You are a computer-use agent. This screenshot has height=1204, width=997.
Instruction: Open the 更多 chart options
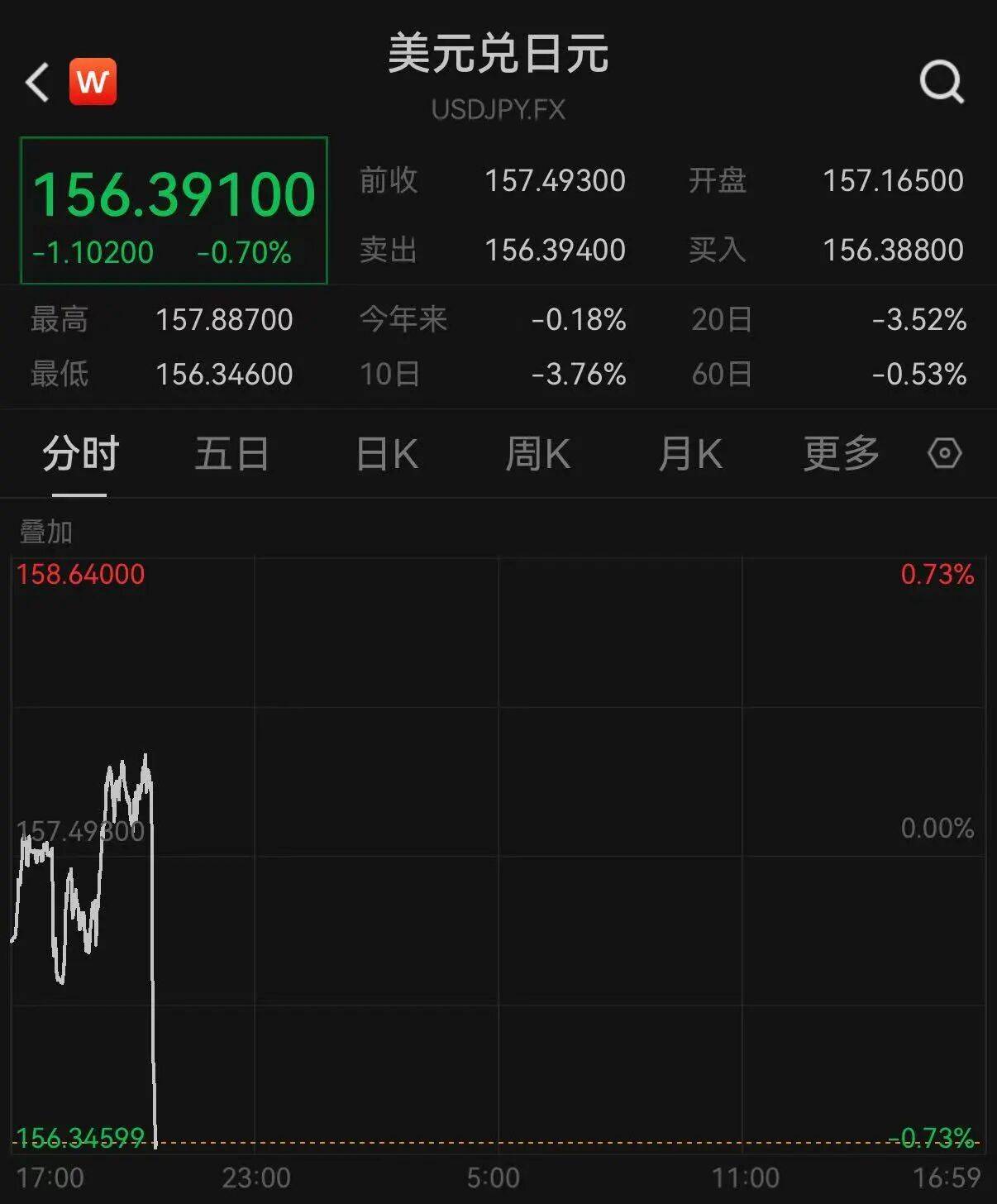[842, 453]
